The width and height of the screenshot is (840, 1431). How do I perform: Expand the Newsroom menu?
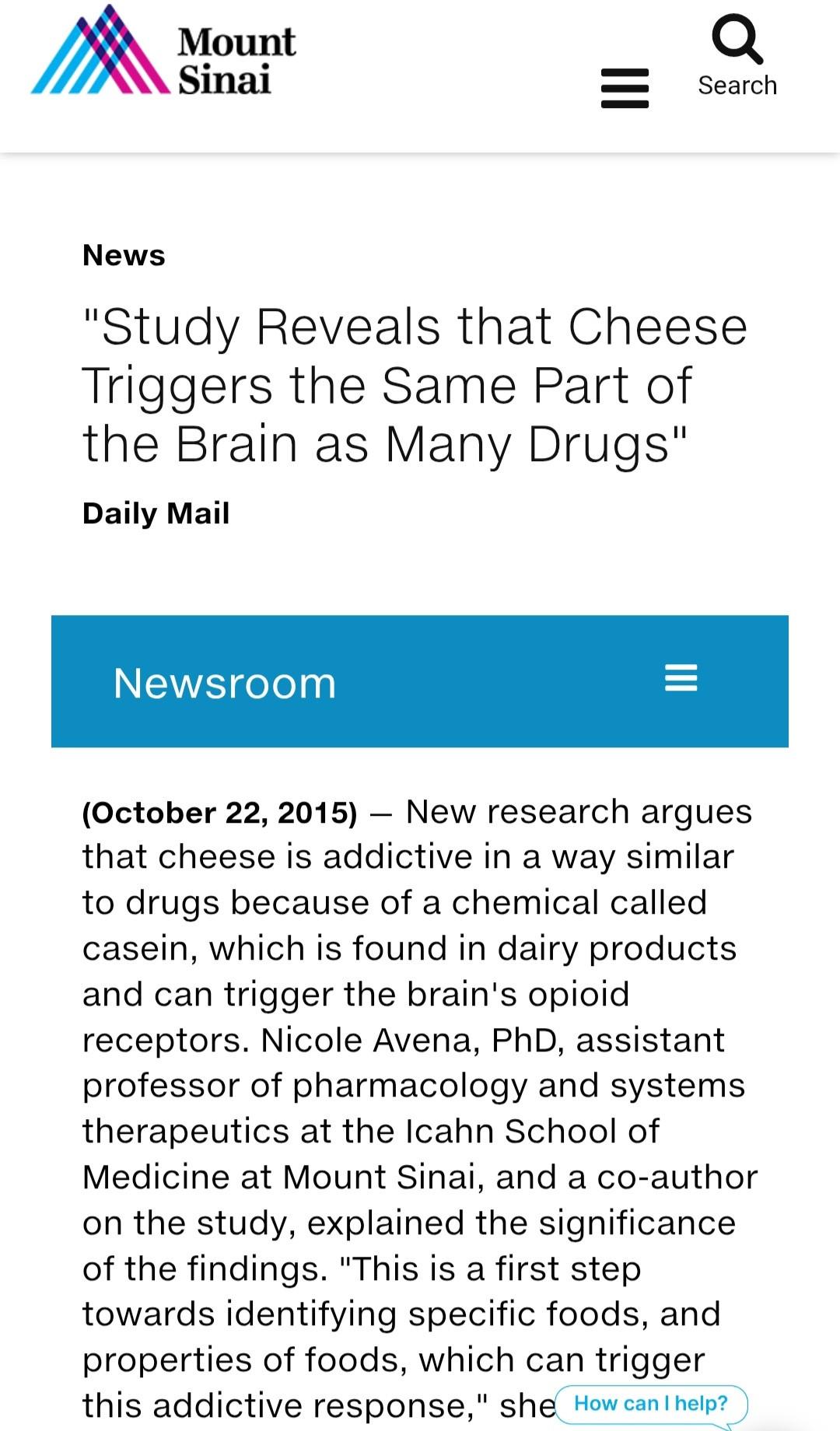pos(681,678)
